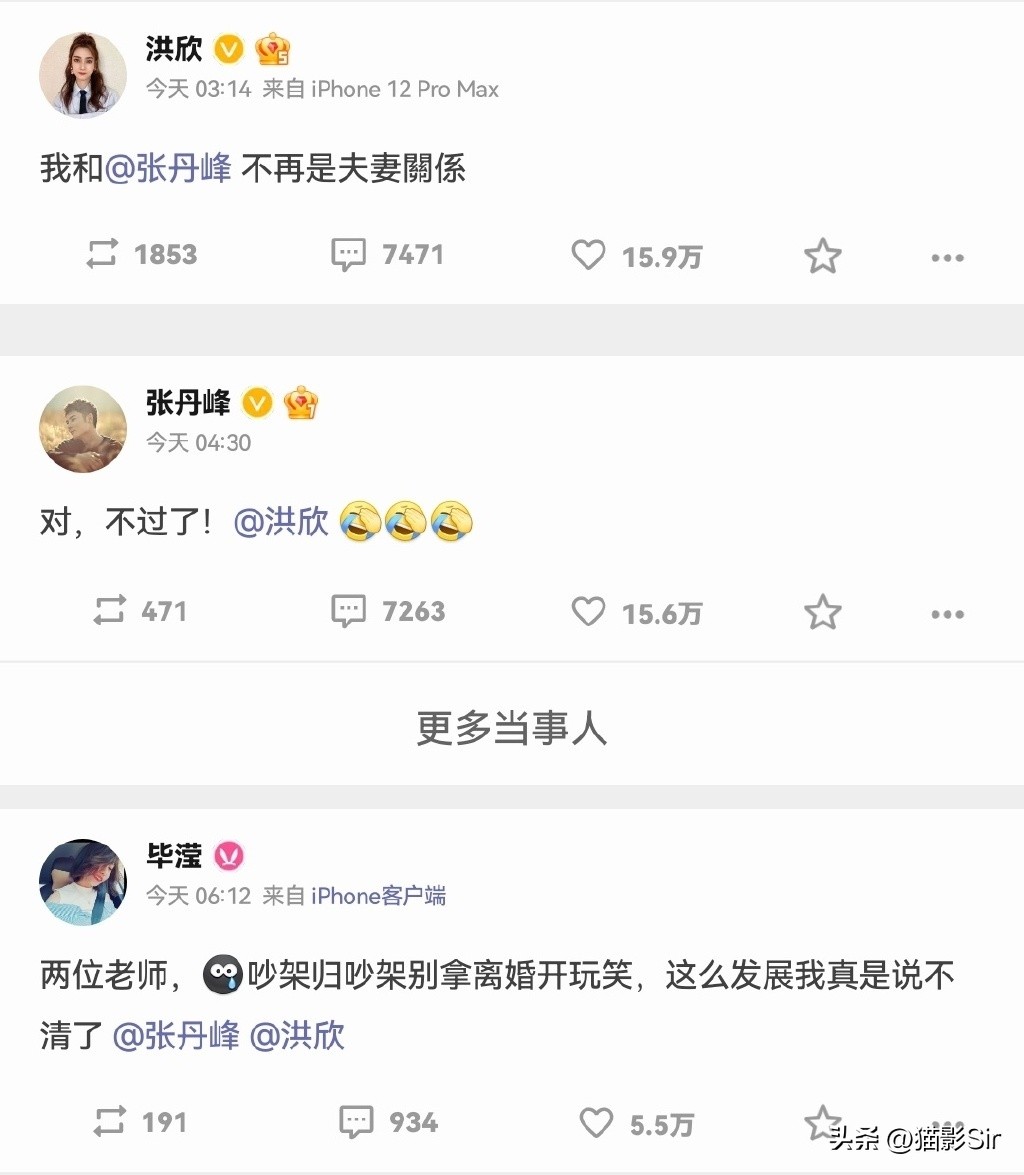Open 张丹峰's profile picture
Image resolution: width=1024 pixels, height=1175 pixels.
click(83, 429)
